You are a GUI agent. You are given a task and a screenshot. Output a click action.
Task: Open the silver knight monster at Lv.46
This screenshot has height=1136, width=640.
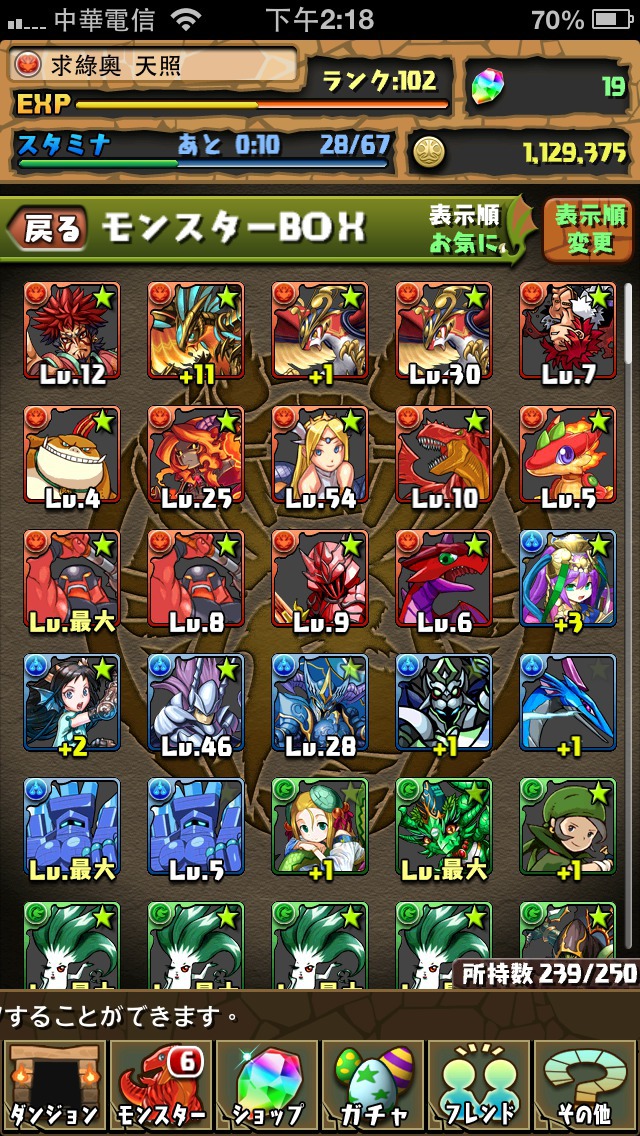click(196, 702)
